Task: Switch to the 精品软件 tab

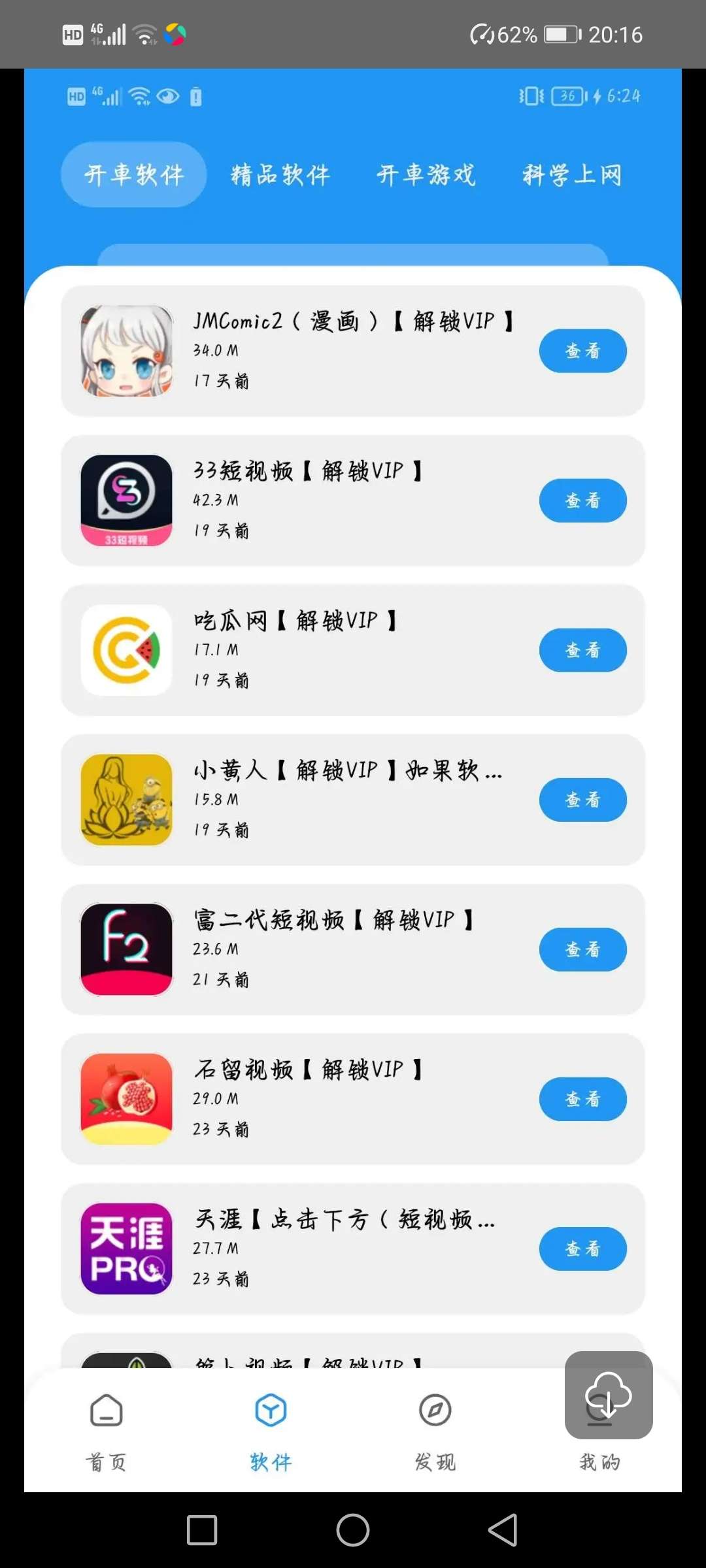Action: click(280, 174)
